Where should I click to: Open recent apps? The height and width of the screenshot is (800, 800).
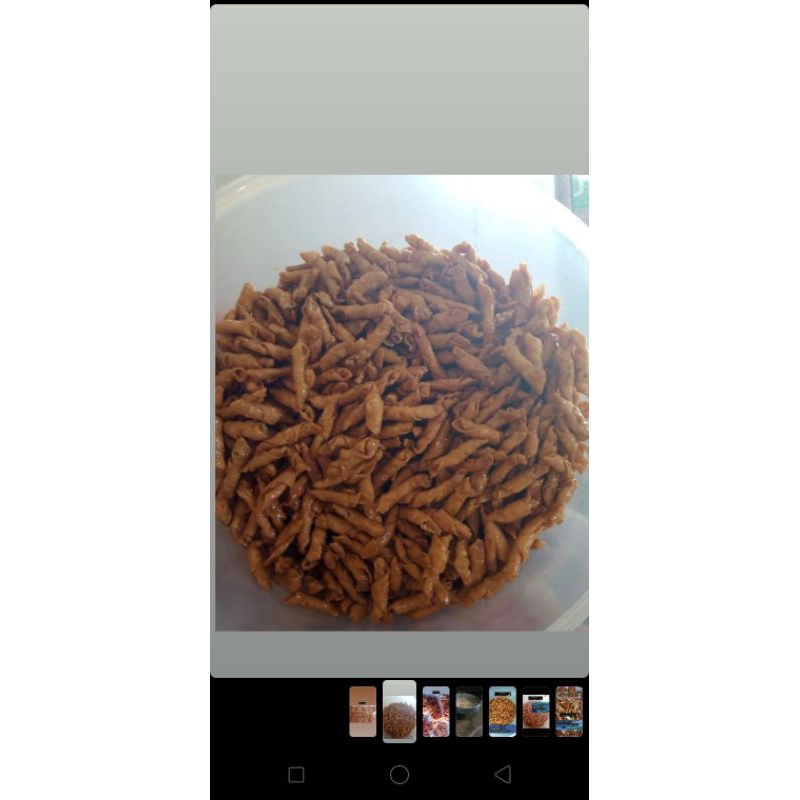296,774
